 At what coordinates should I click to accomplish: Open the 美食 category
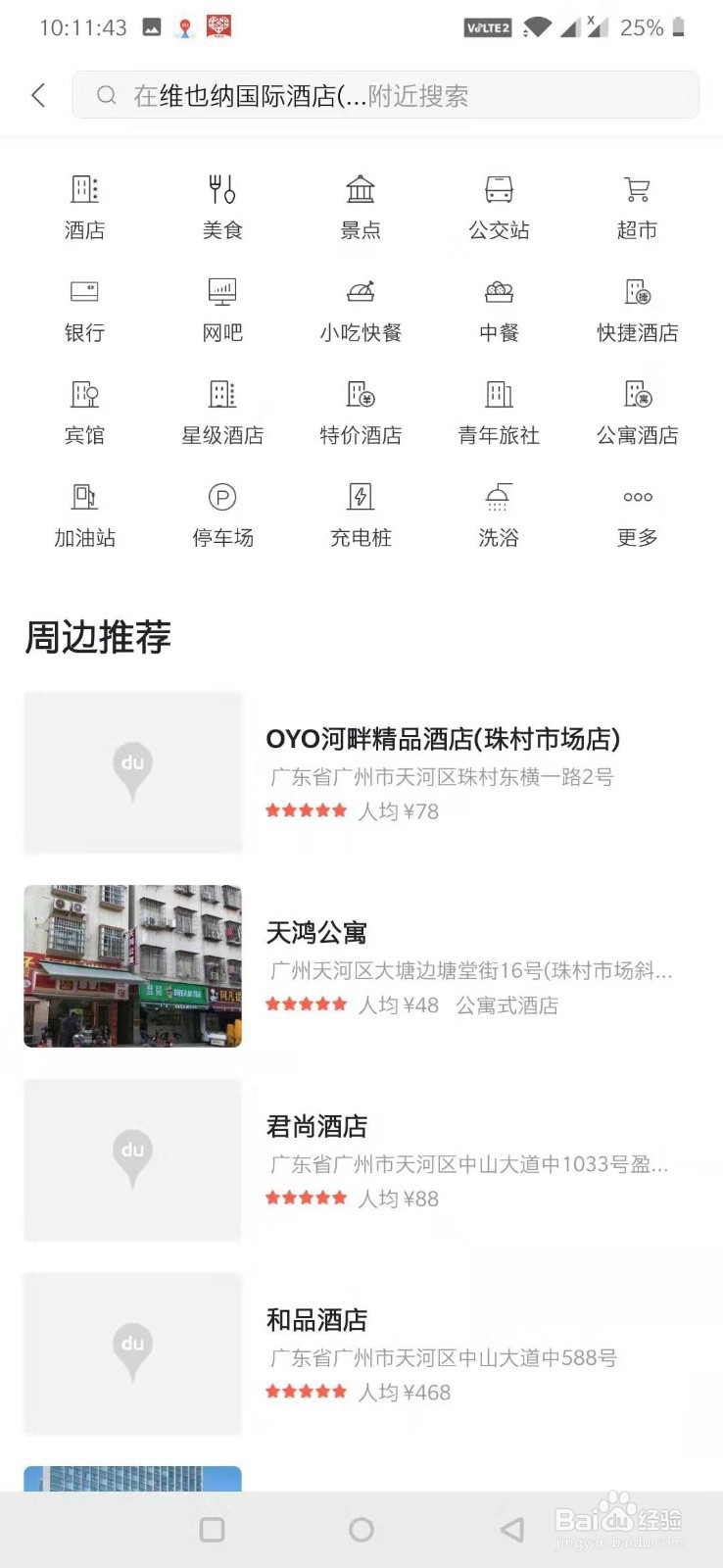[222, 207]
